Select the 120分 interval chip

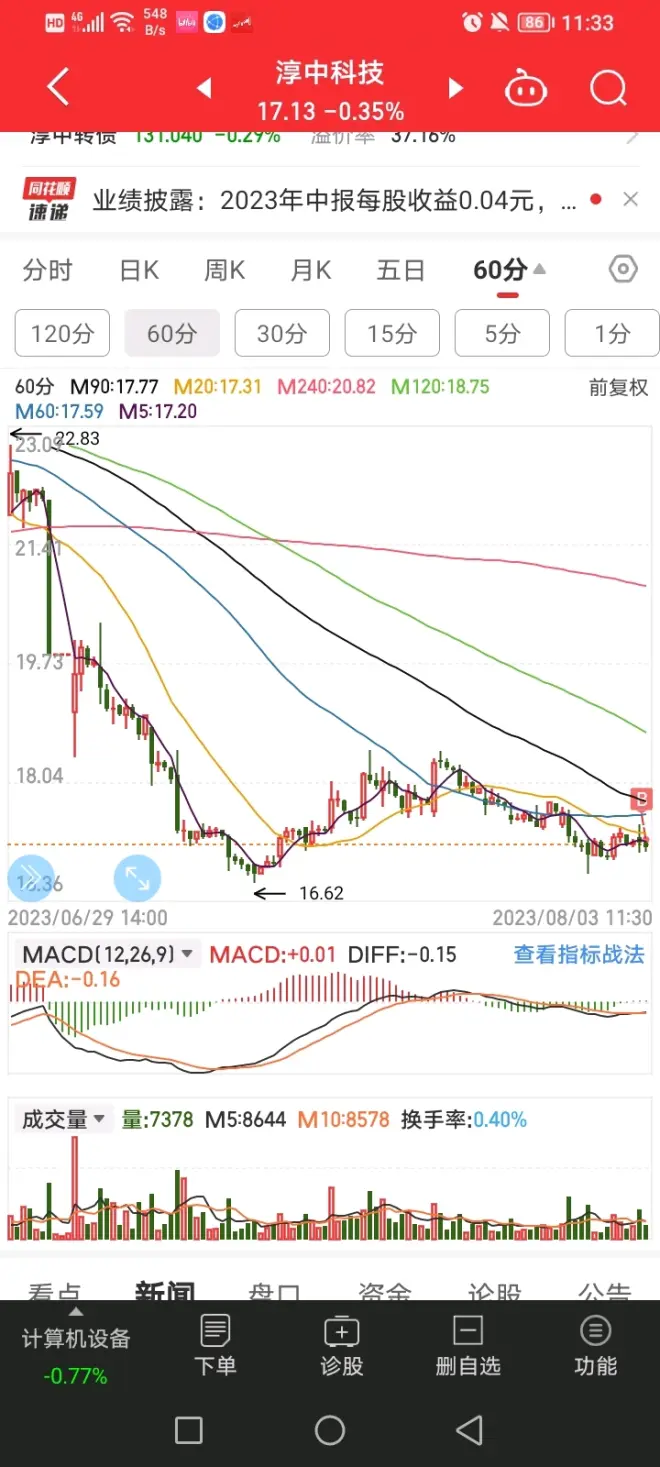pyautogui.click(x=62, y=333)
